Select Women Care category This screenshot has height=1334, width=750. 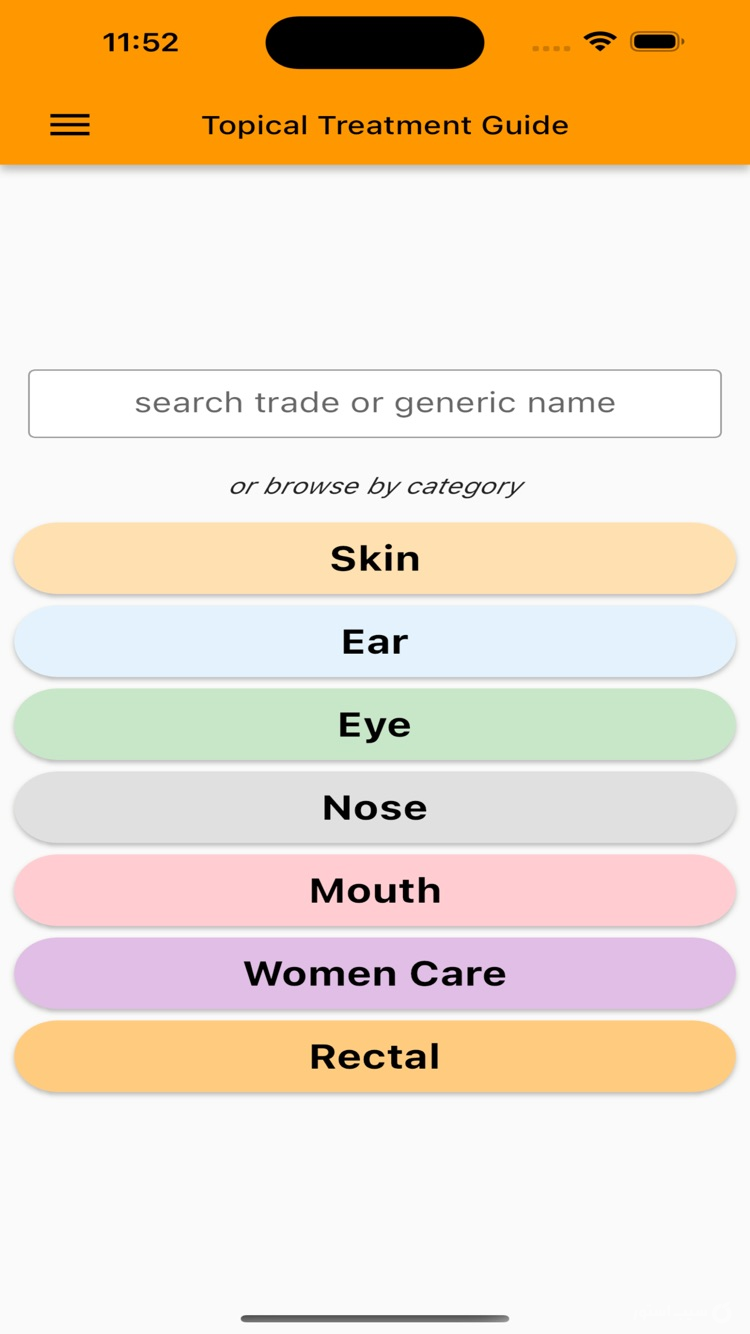coord(375,973)
